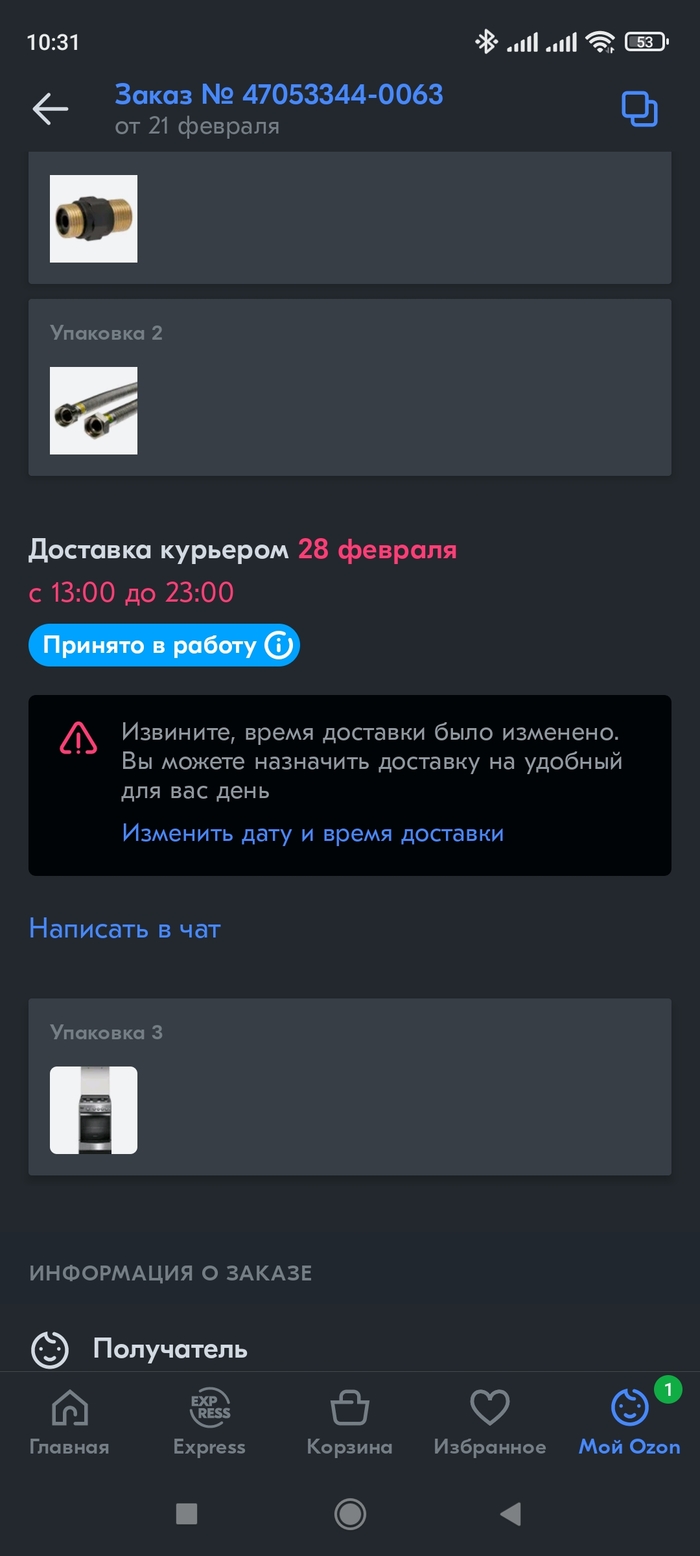Go to the Избранное tab
Screen dimensions: 700x1556
[x=489, y=1423]
